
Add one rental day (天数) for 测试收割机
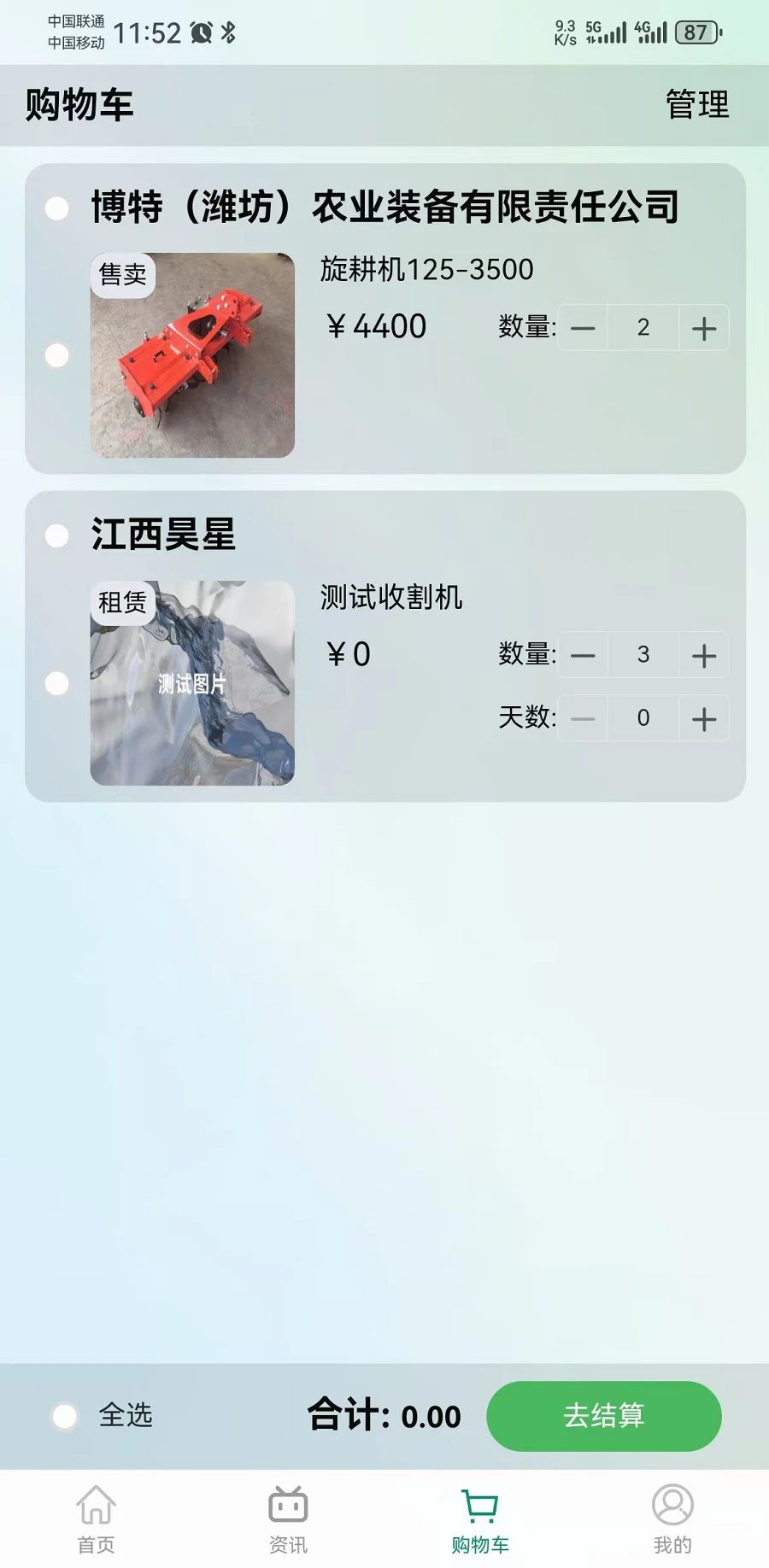(704, 719)
